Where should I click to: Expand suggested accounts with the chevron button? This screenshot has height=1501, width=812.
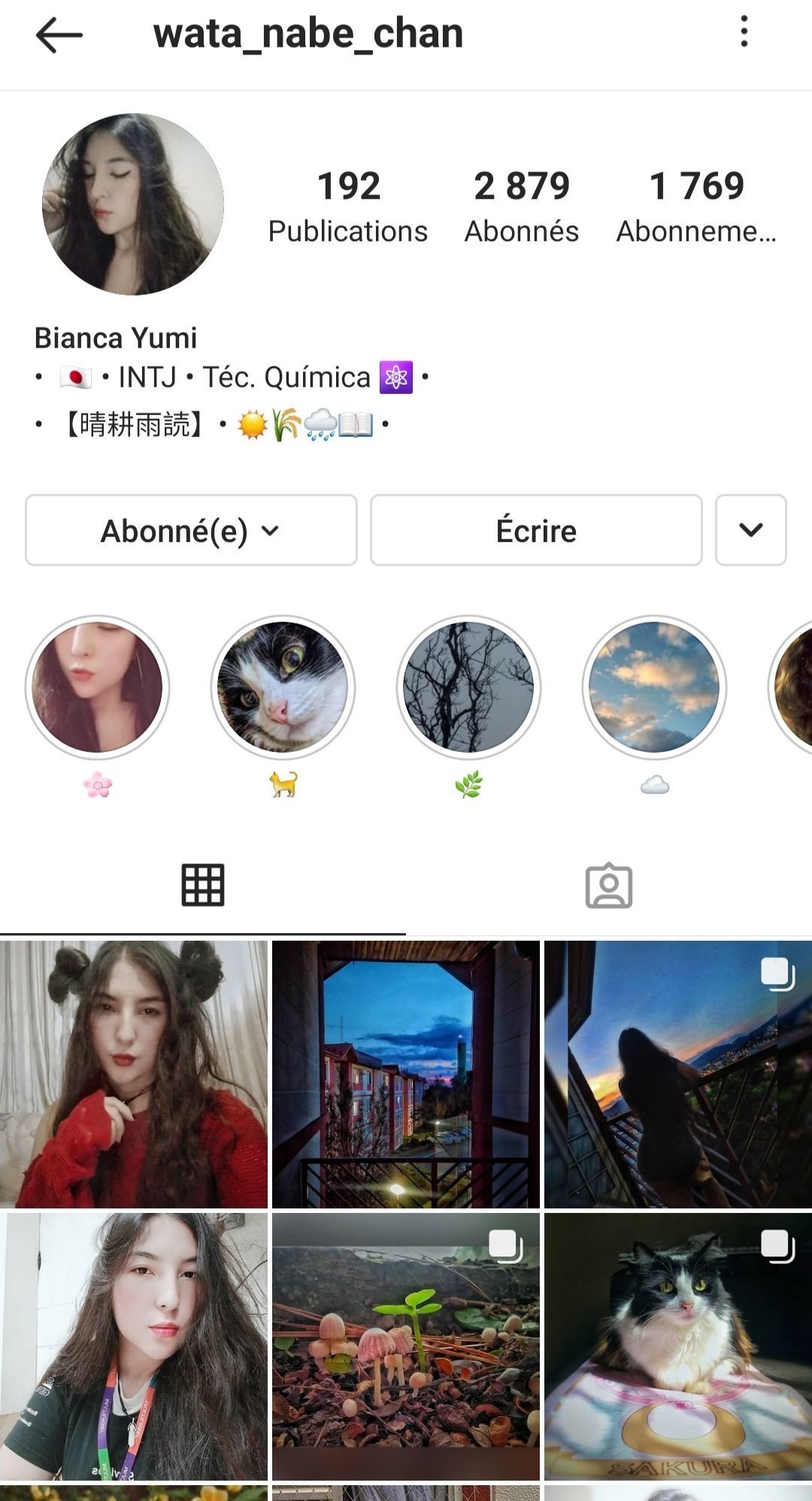click(x=750, y=530)
